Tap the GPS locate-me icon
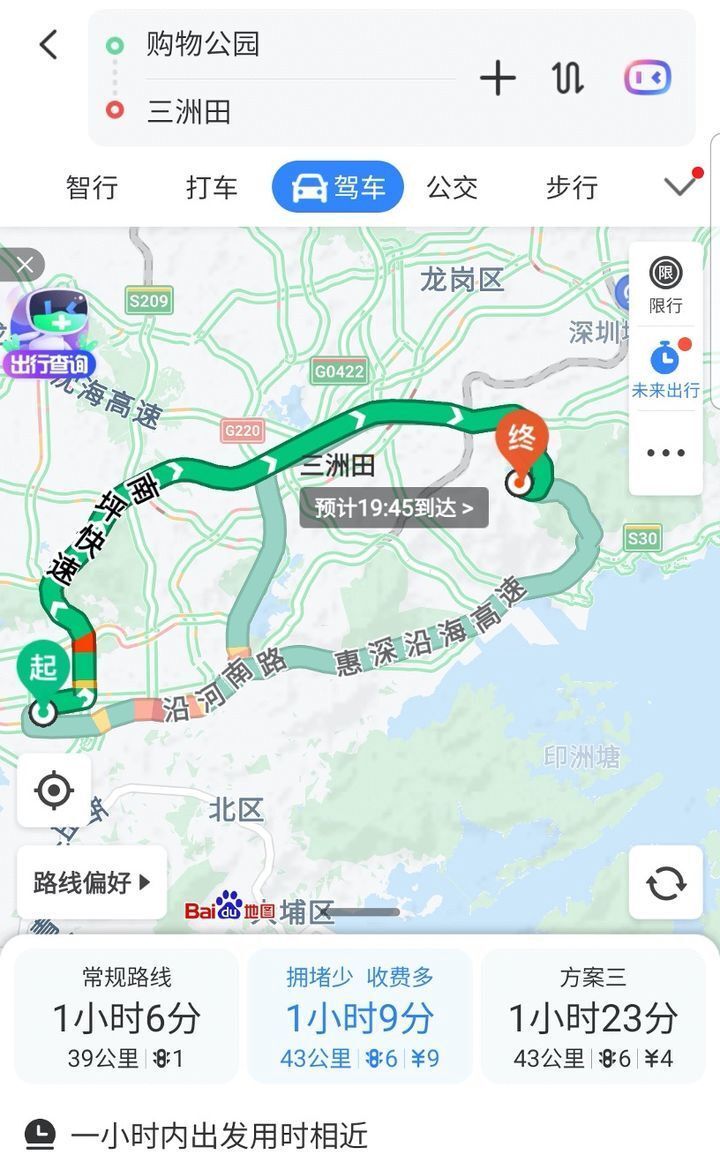720x1155 pixels. point(54,789)
